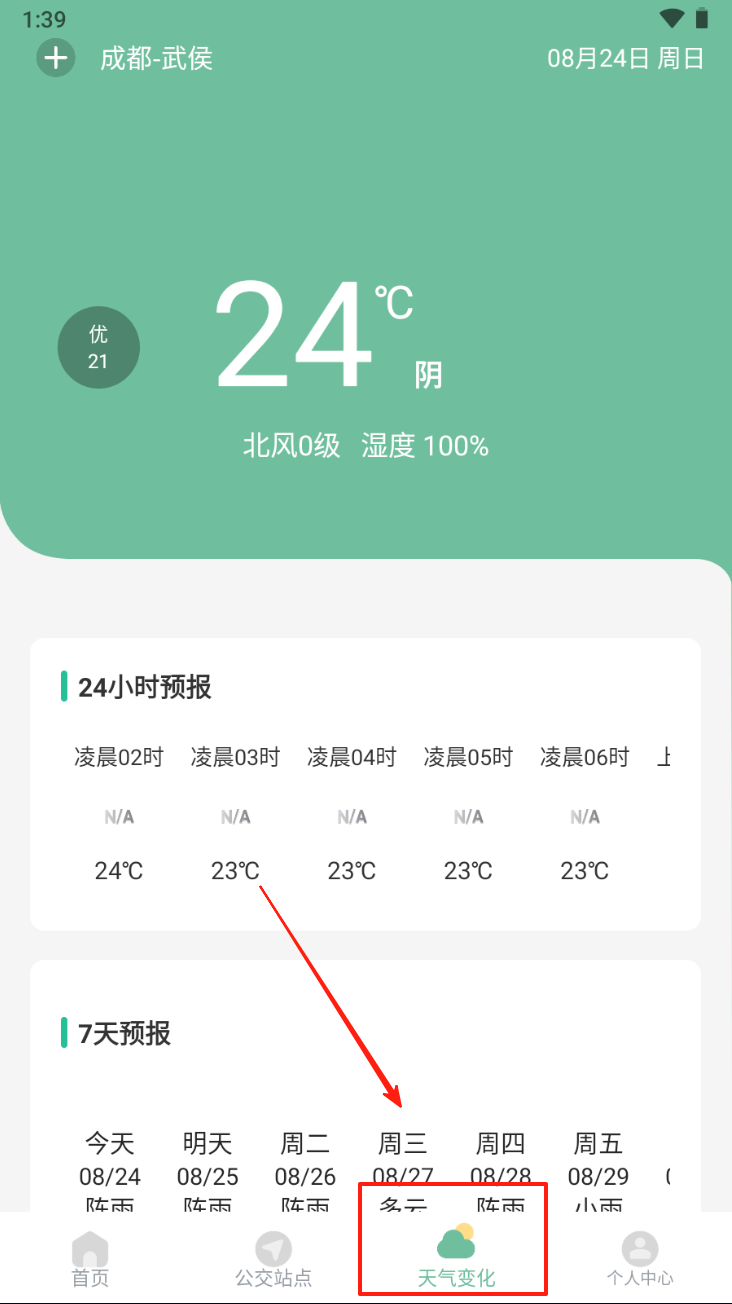
Task: Tap the plus icon to add city
Action: (56, 58)
